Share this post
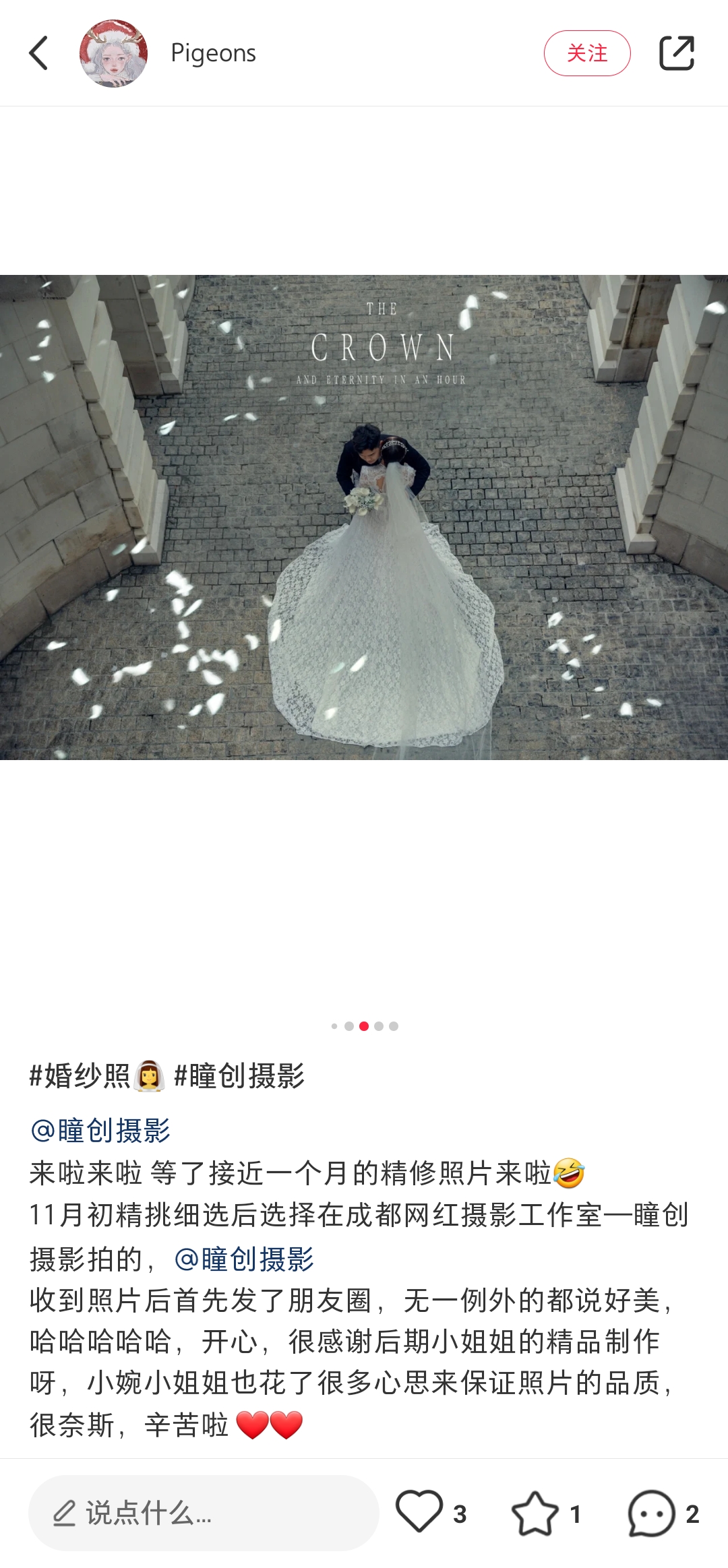728x1568 pixels. tap(676, 53)
